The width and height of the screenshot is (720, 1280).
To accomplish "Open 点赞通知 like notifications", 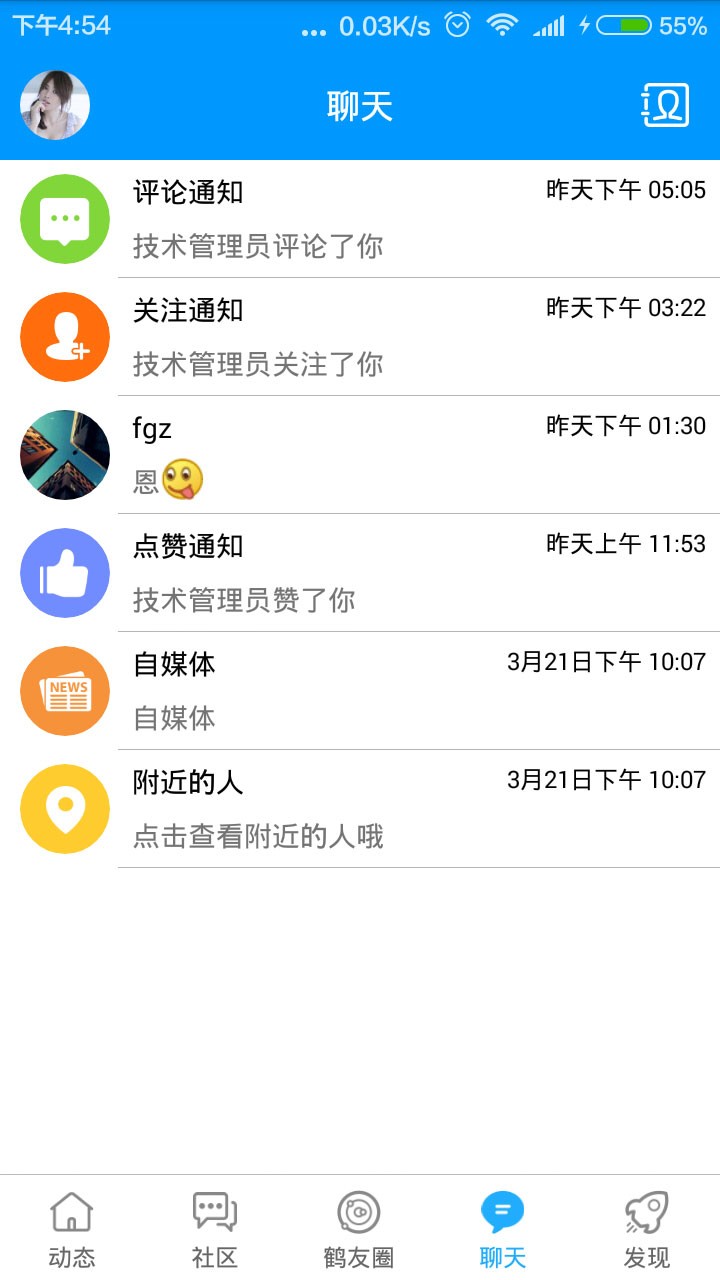I will (360, 573).
